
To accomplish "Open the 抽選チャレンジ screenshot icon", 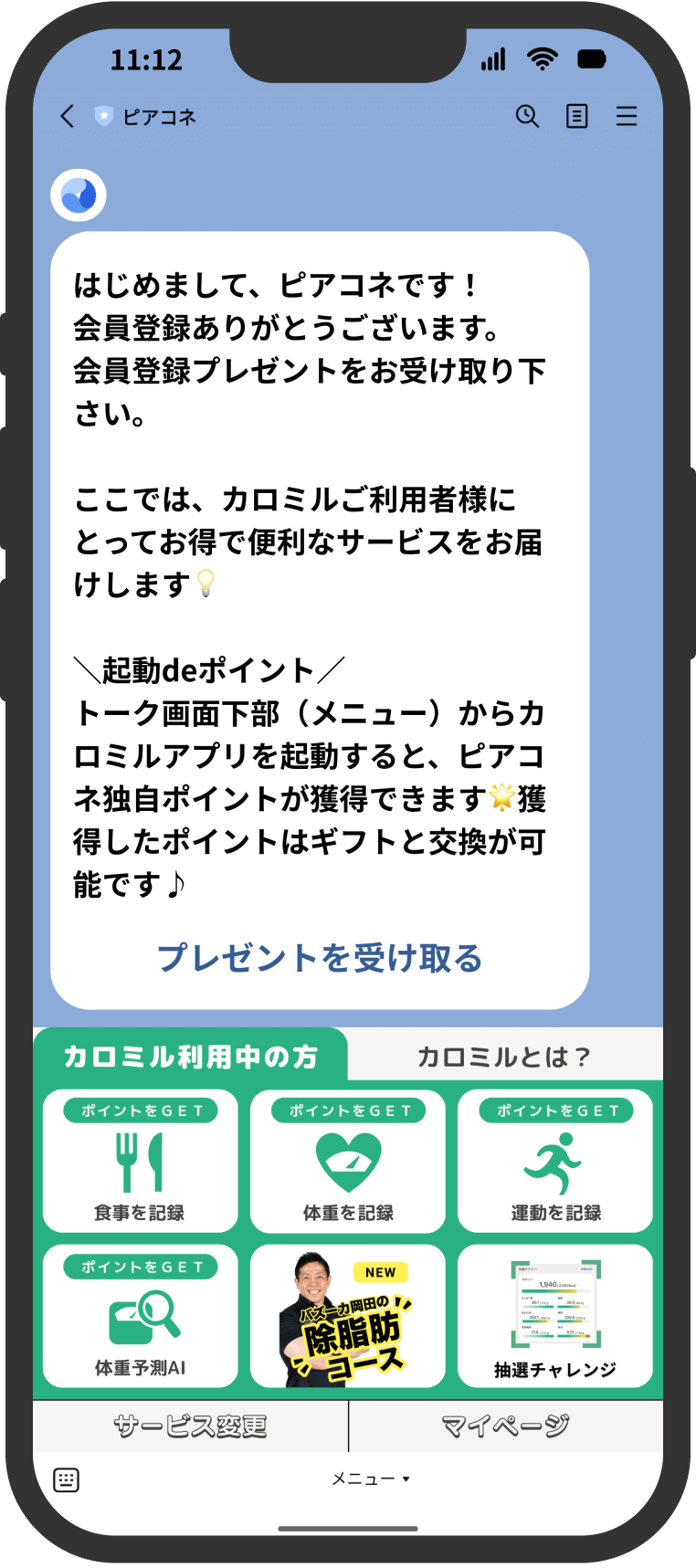I will pos(555,1306).
